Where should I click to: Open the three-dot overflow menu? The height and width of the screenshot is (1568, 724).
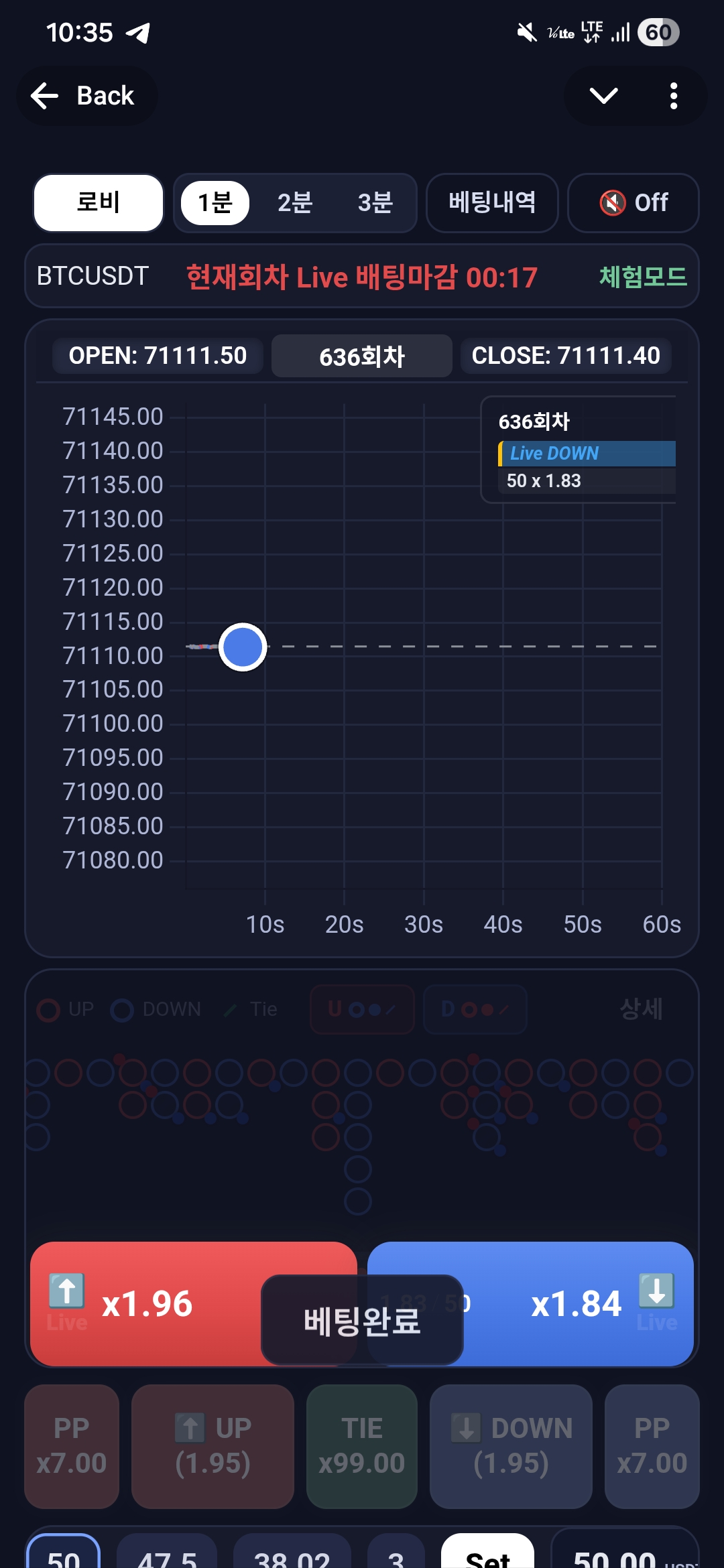pyautogui.click(x=674, y=96)
